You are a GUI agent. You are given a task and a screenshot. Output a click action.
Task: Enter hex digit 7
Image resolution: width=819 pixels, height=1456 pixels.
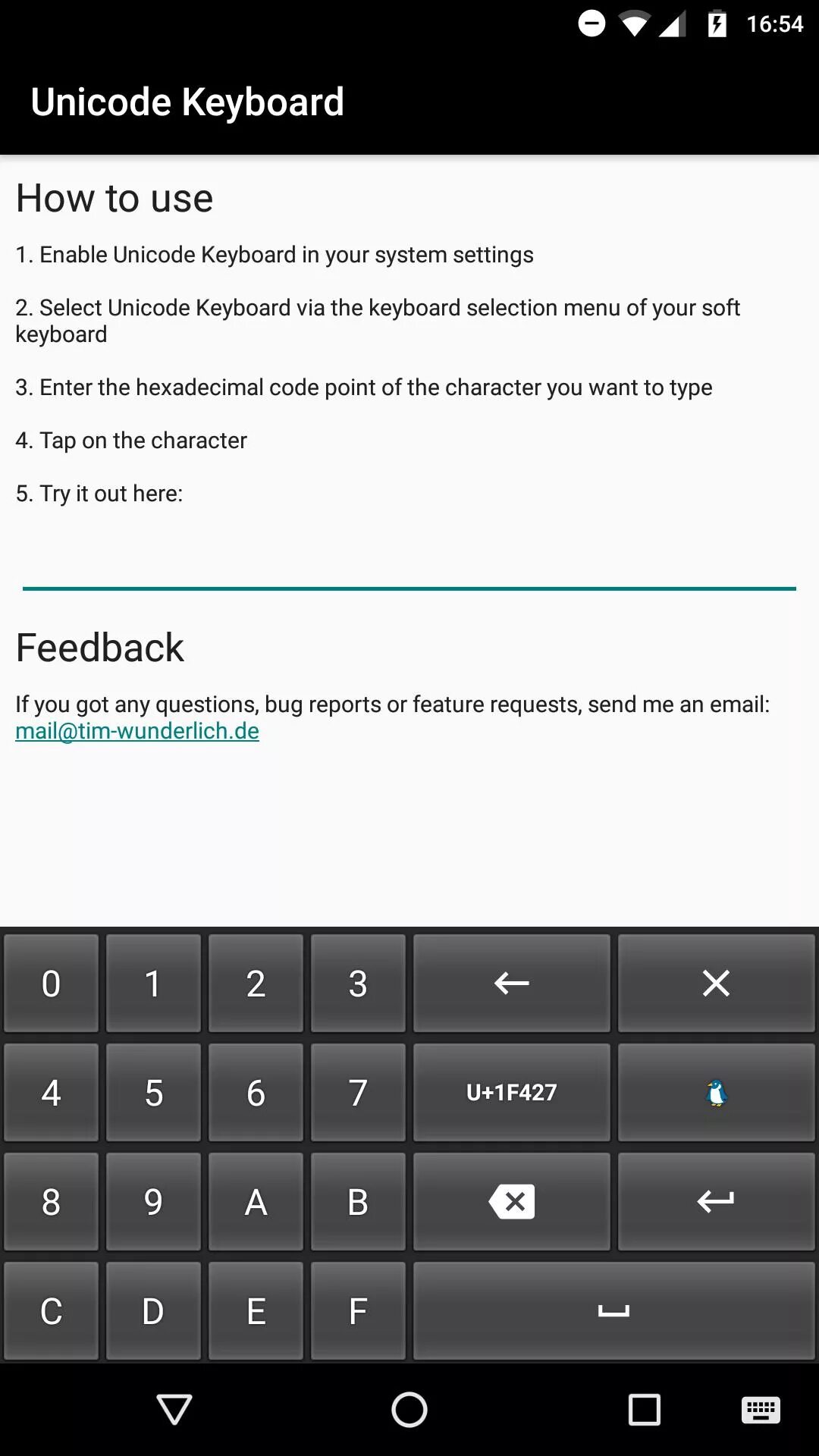click(x=358, y=1092)
